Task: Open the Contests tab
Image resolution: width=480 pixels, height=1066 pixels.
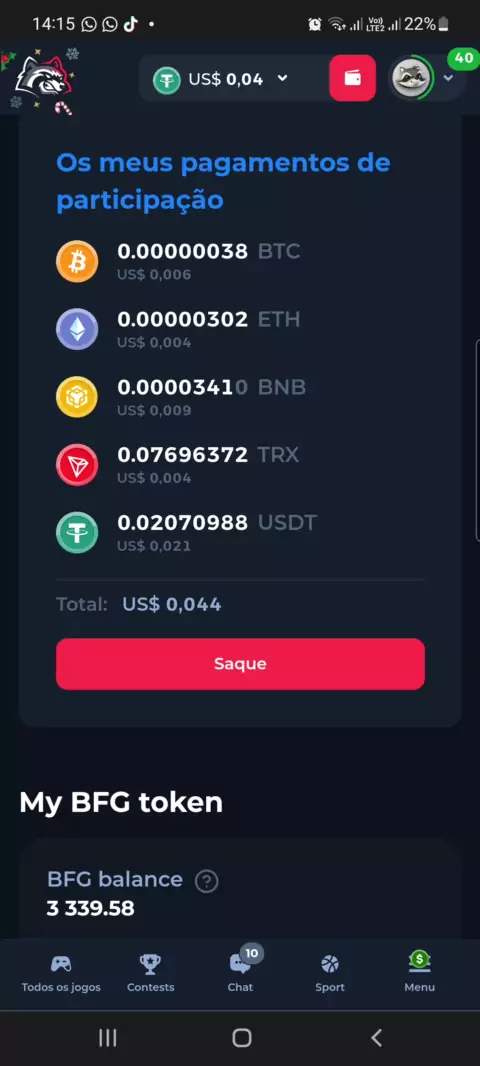Action: [x=151, y=973]
